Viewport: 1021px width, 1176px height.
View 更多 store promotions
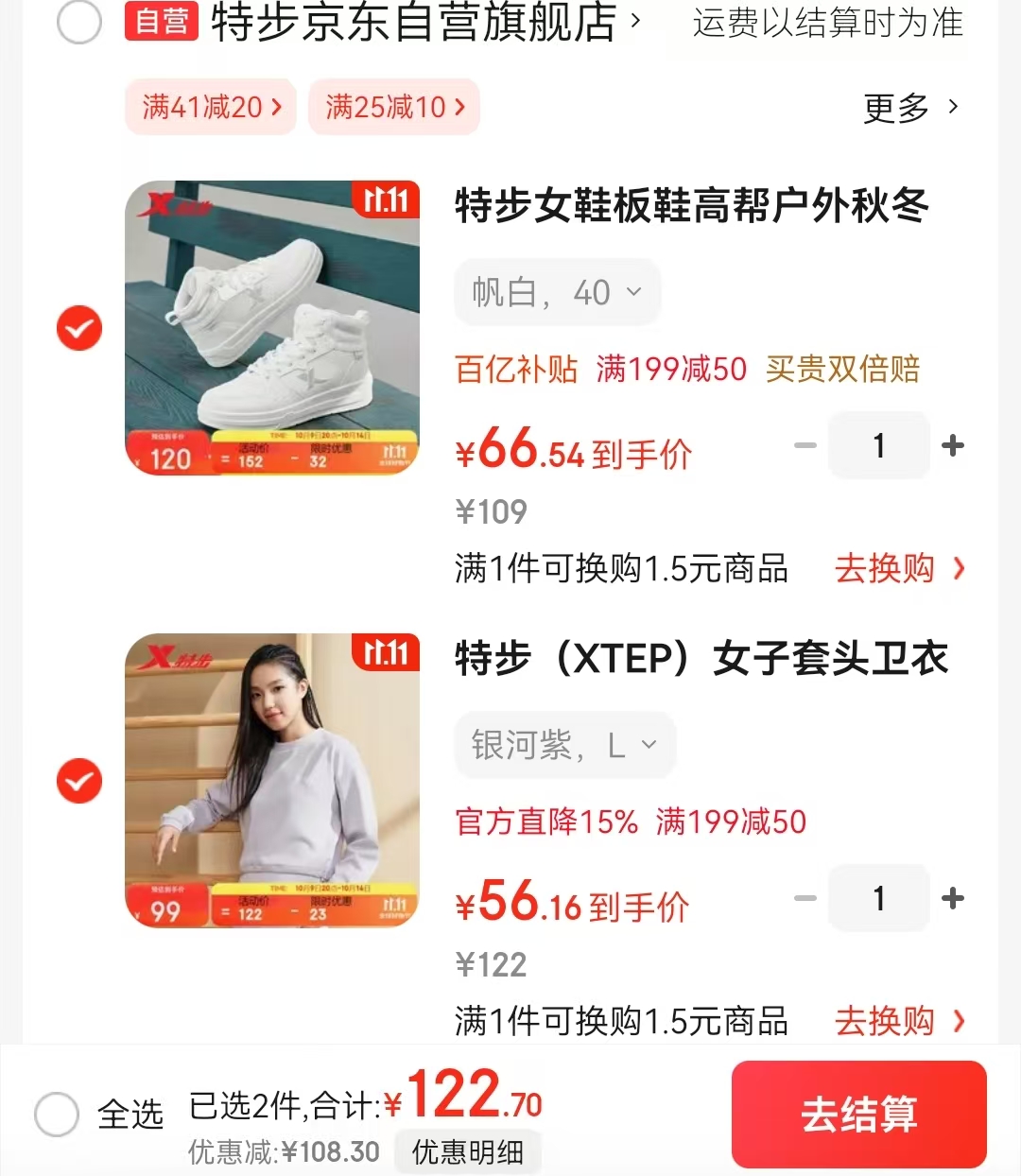click(x=910, y=108)
